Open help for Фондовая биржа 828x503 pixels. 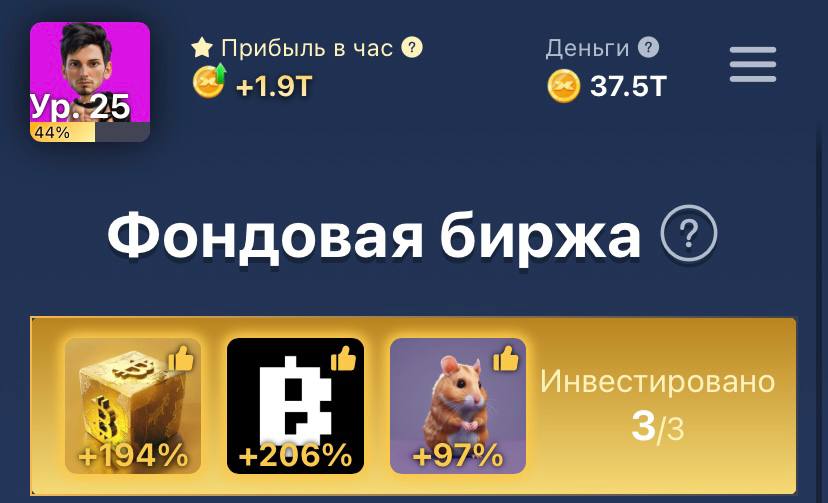click(x=689, y=236)
